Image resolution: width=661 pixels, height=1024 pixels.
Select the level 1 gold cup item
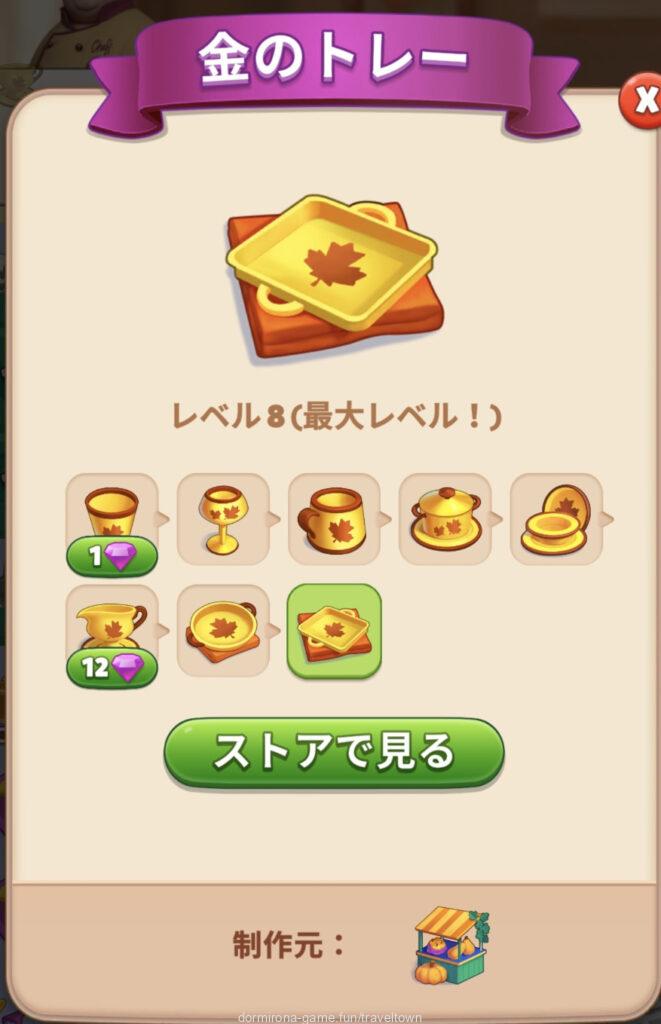coord(112,516)
